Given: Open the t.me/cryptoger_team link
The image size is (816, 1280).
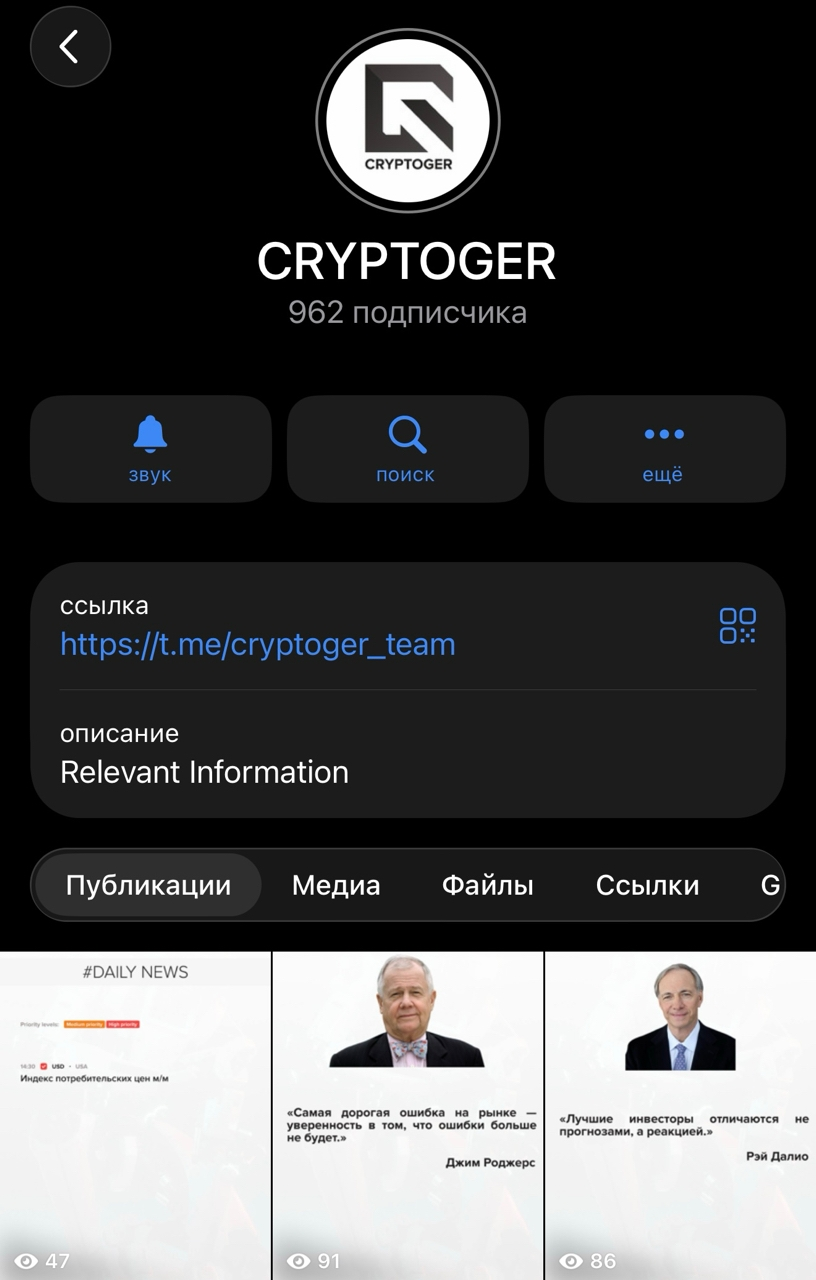Looking at the screenshot, I should click(258, 644).
